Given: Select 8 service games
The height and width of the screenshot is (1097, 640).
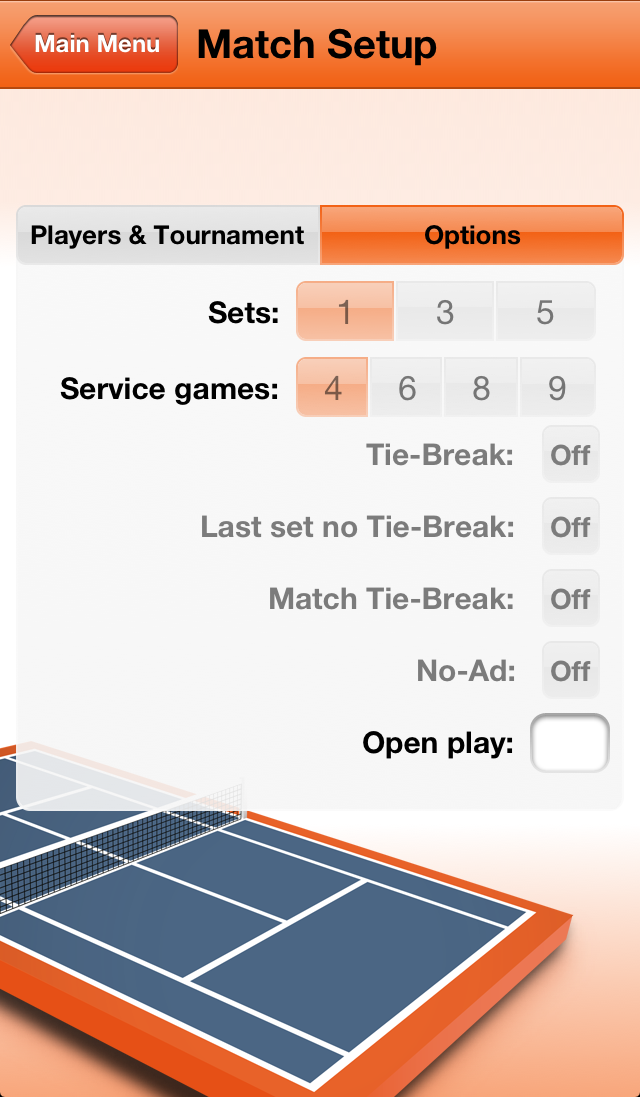Looking at the screenshot, I should (x=481, y=388).
